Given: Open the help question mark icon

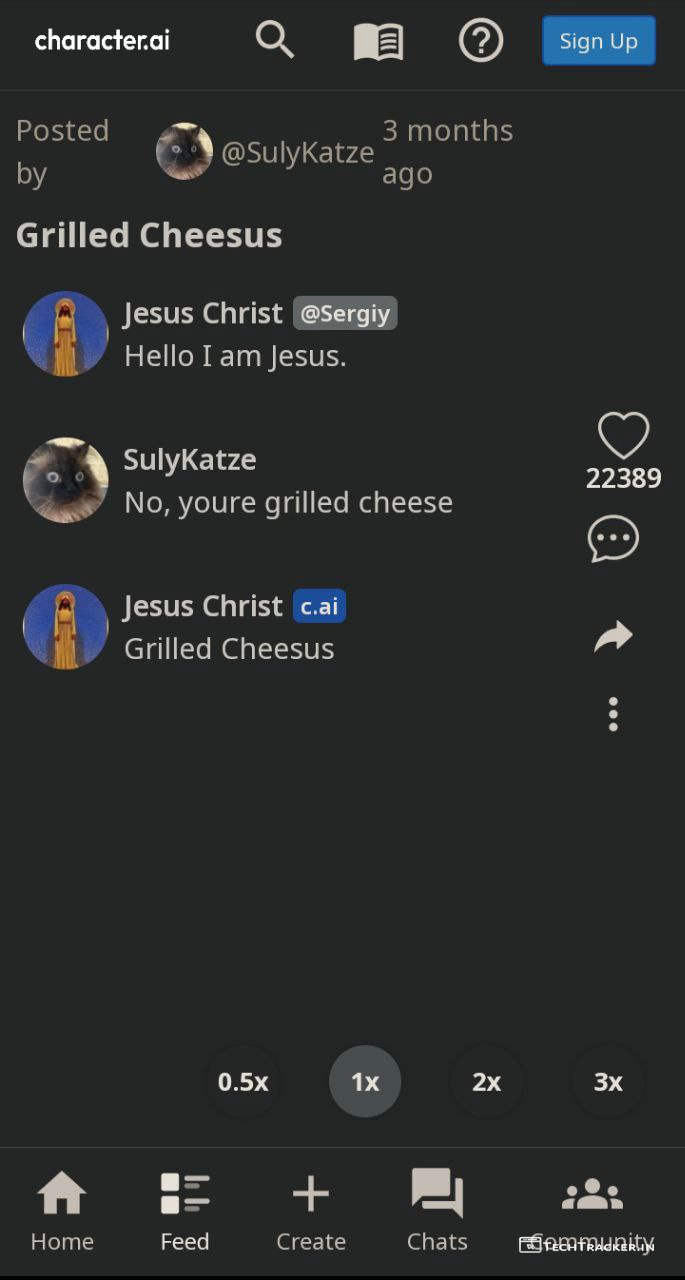Looking at the screenshot, I should coord(481,41).
